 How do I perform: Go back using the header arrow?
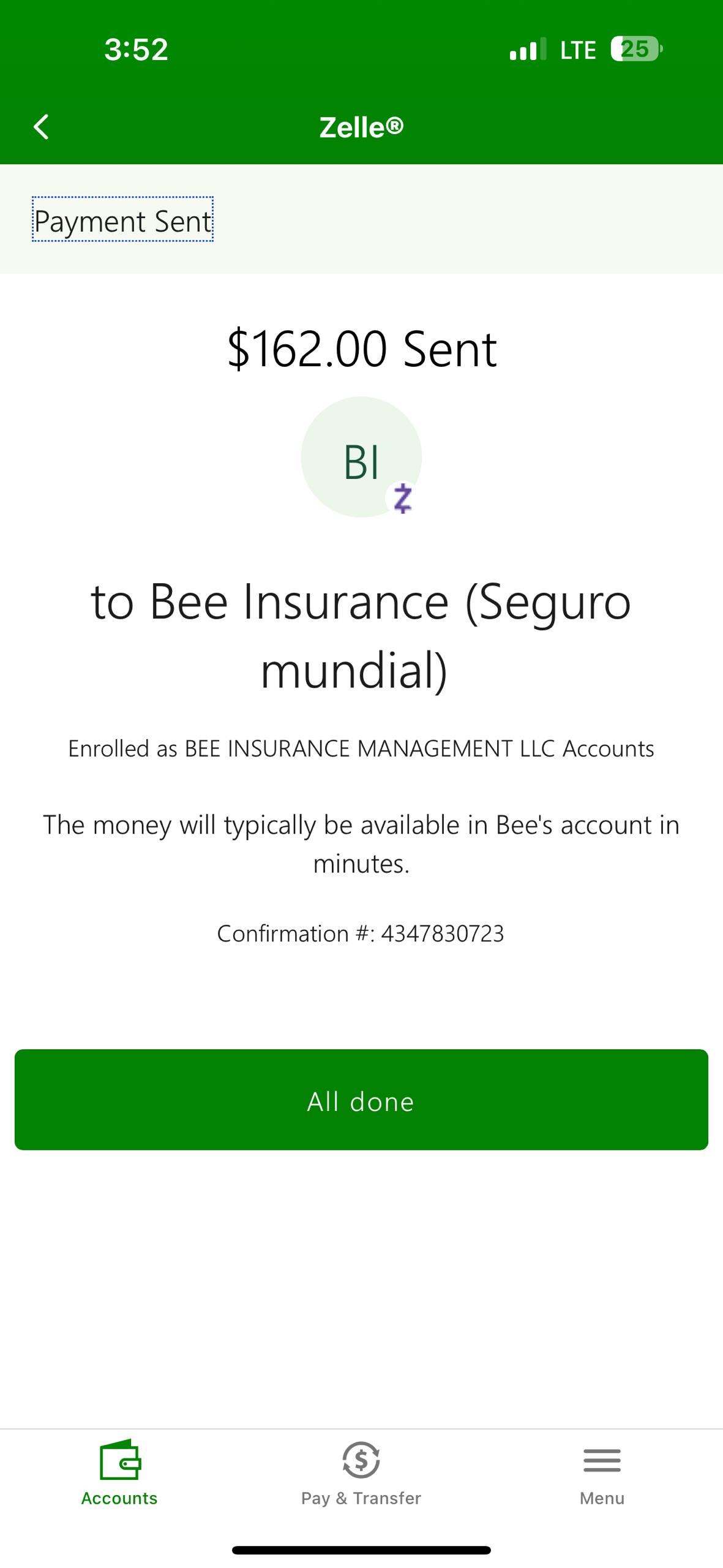[41, 127]
